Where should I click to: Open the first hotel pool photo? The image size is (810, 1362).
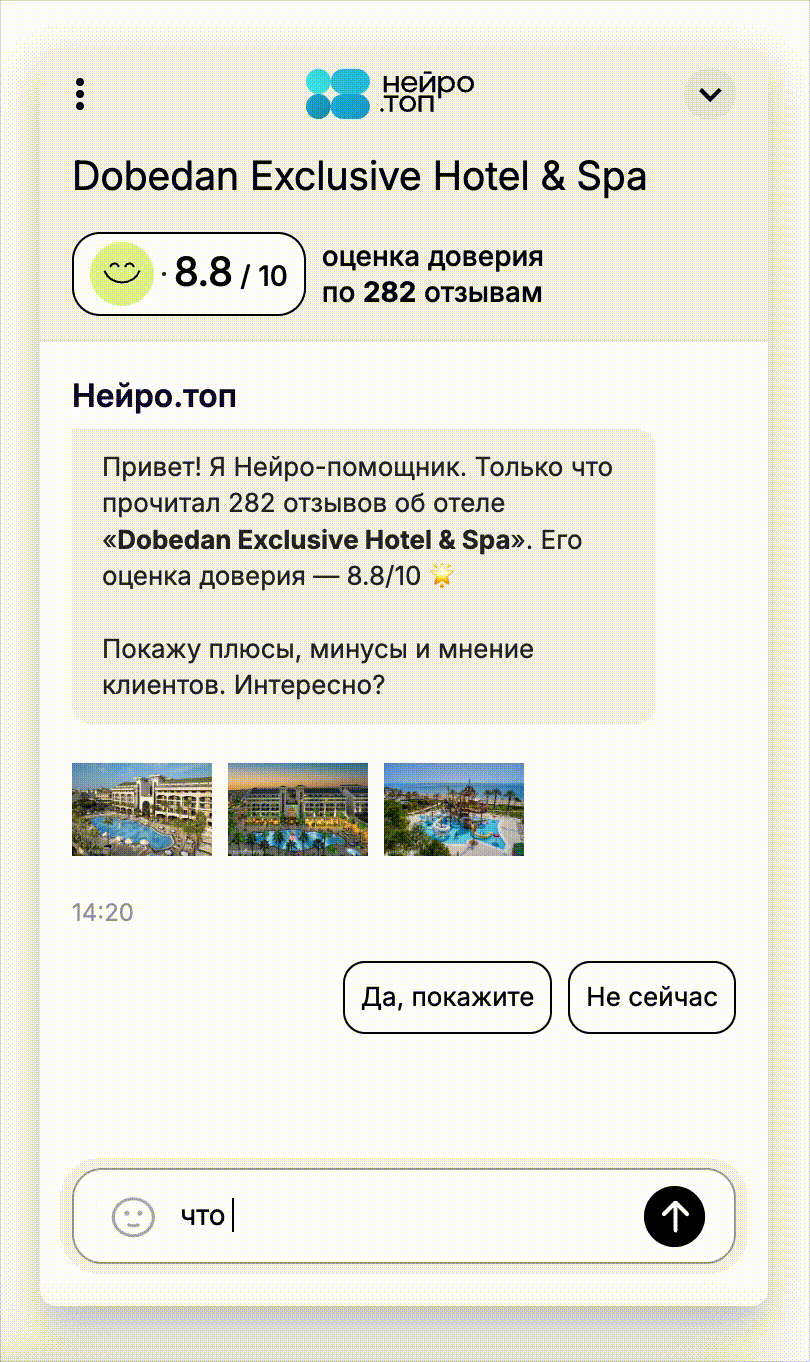[141, 809]
